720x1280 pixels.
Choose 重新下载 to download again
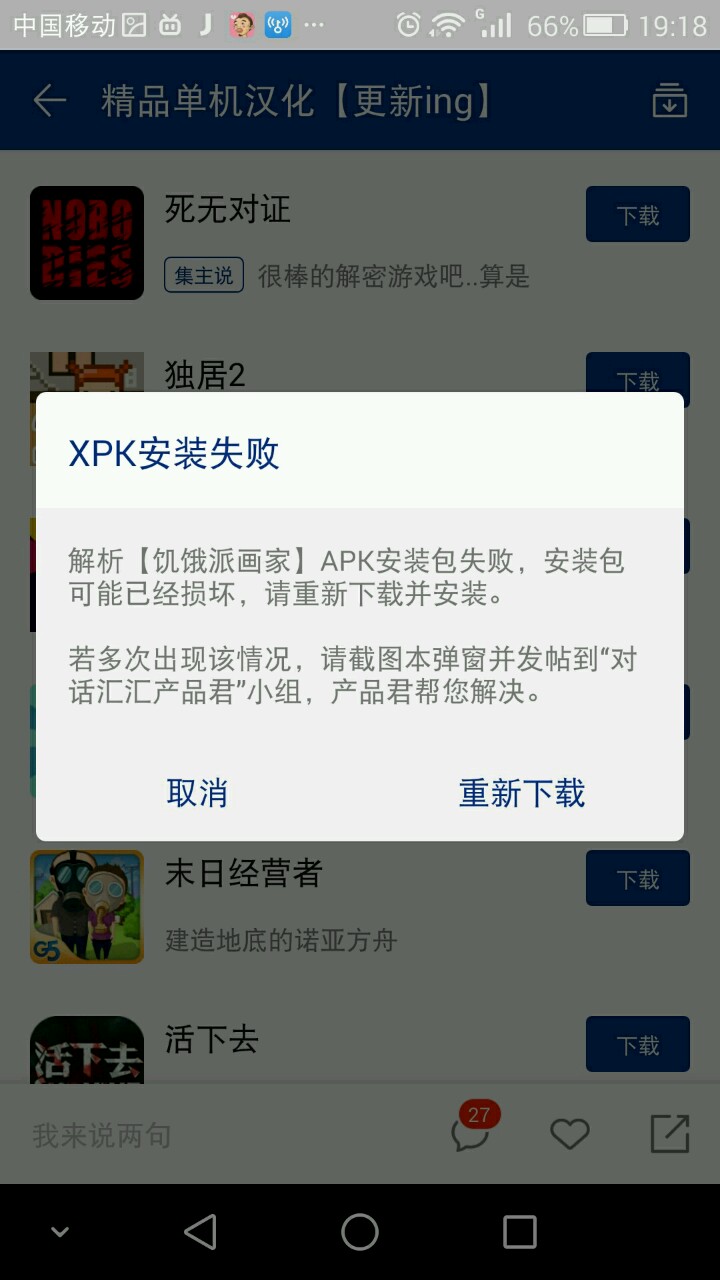[x=521, y=793]
